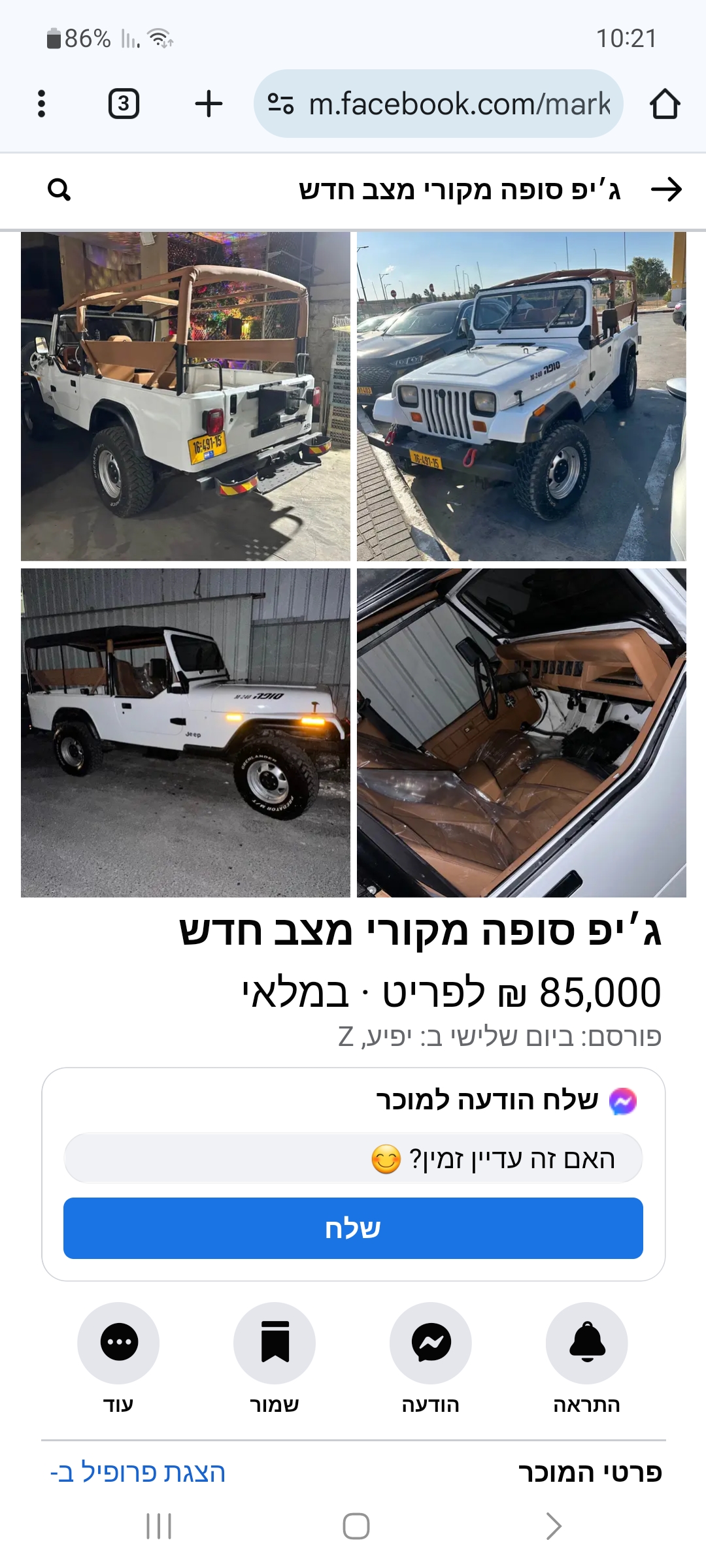Image resolution: width=706 pixels, height=1568 pixels.
Task: Open more options with the עוד button
Action: pyautogui.click(x=118, y=1343)
